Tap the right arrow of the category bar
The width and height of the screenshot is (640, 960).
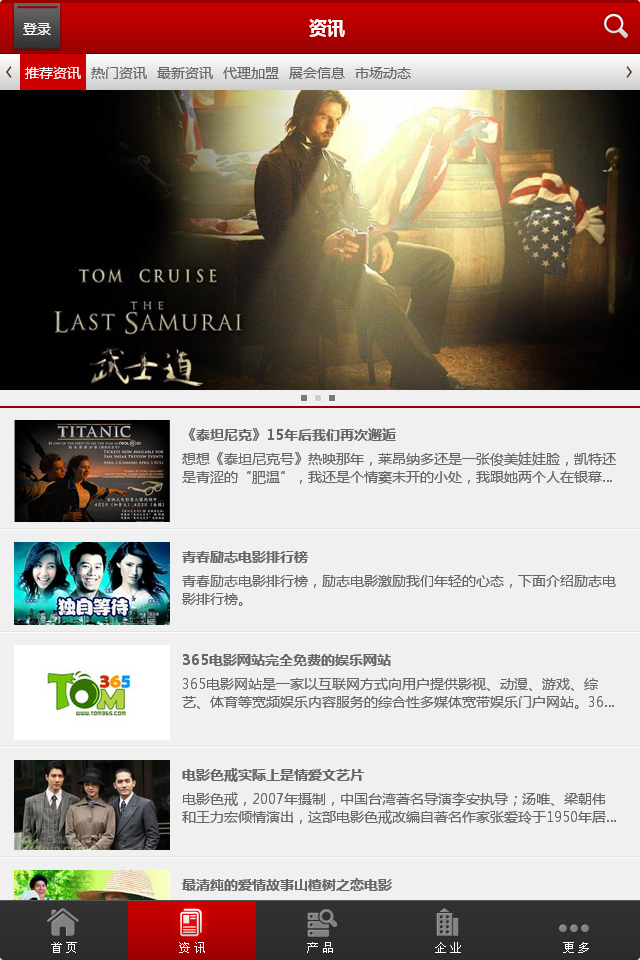pos(629,72)
